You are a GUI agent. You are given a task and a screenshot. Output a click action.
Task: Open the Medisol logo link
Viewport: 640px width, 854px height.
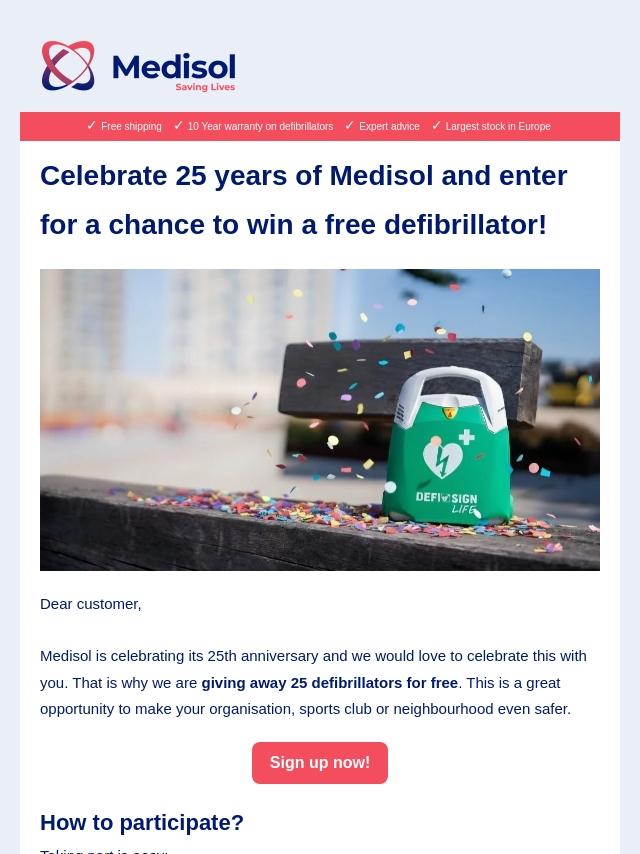[x=138, y=66]
